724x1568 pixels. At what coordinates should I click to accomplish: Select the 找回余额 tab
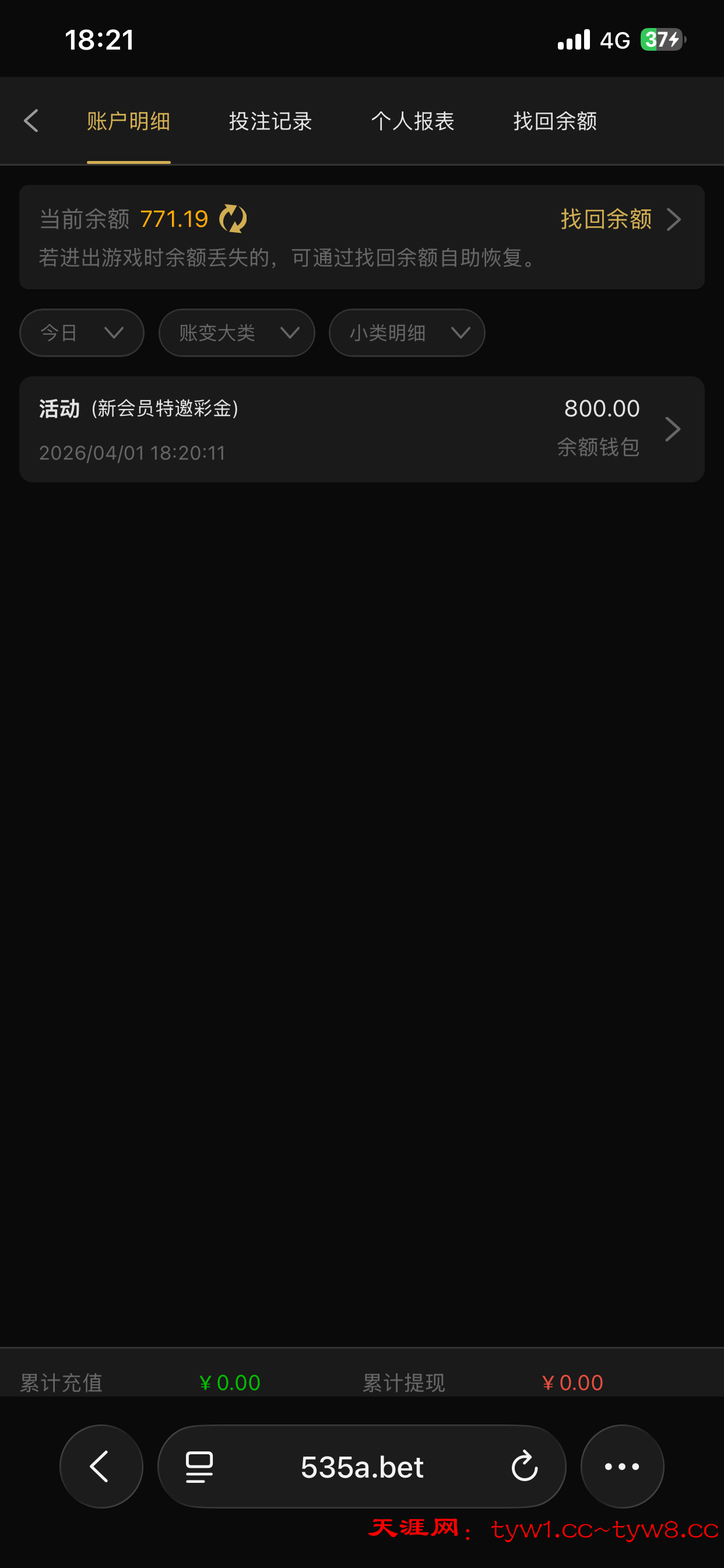pos(555,121)
